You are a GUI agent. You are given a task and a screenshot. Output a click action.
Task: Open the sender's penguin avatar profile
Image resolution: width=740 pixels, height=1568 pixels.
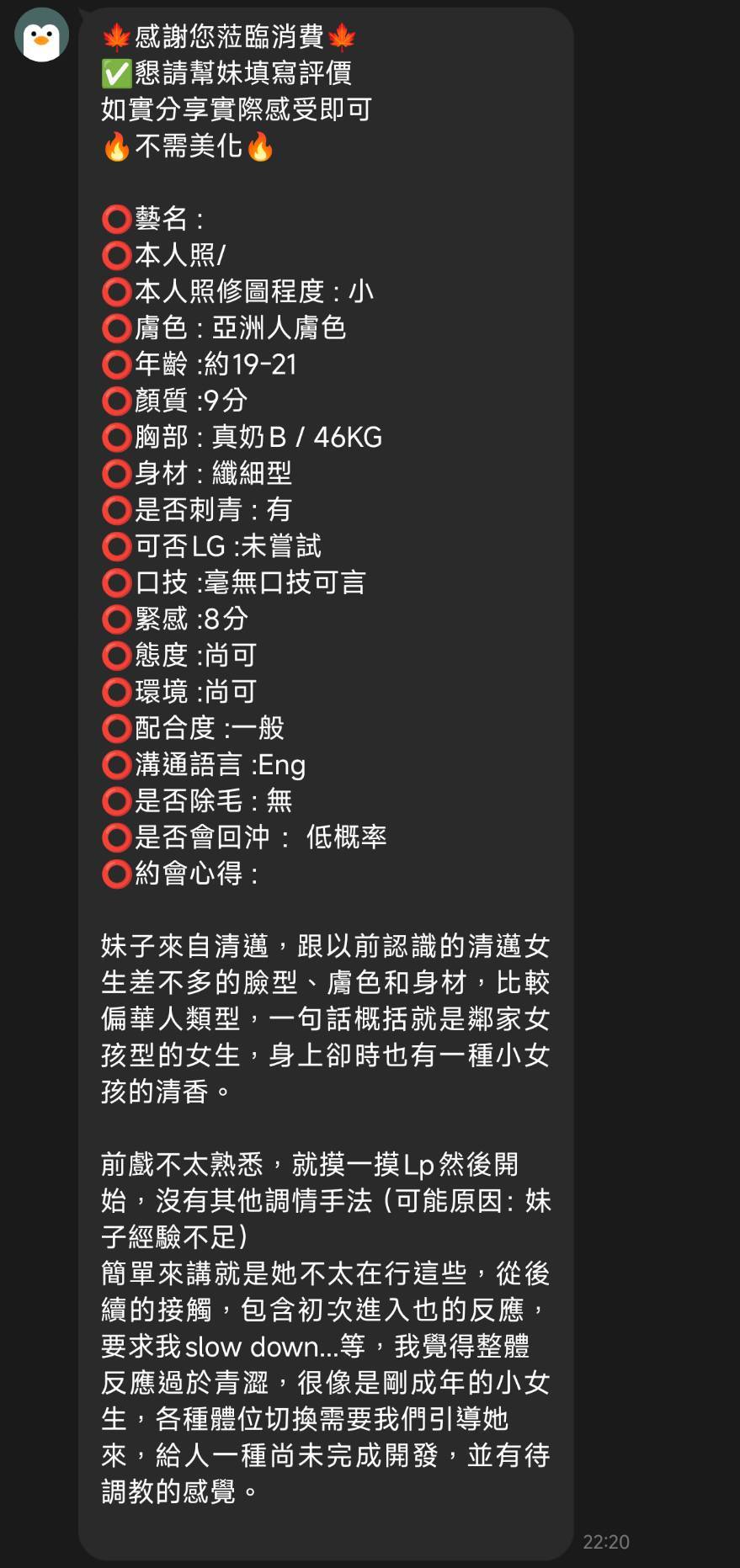(x=41, y=35)
